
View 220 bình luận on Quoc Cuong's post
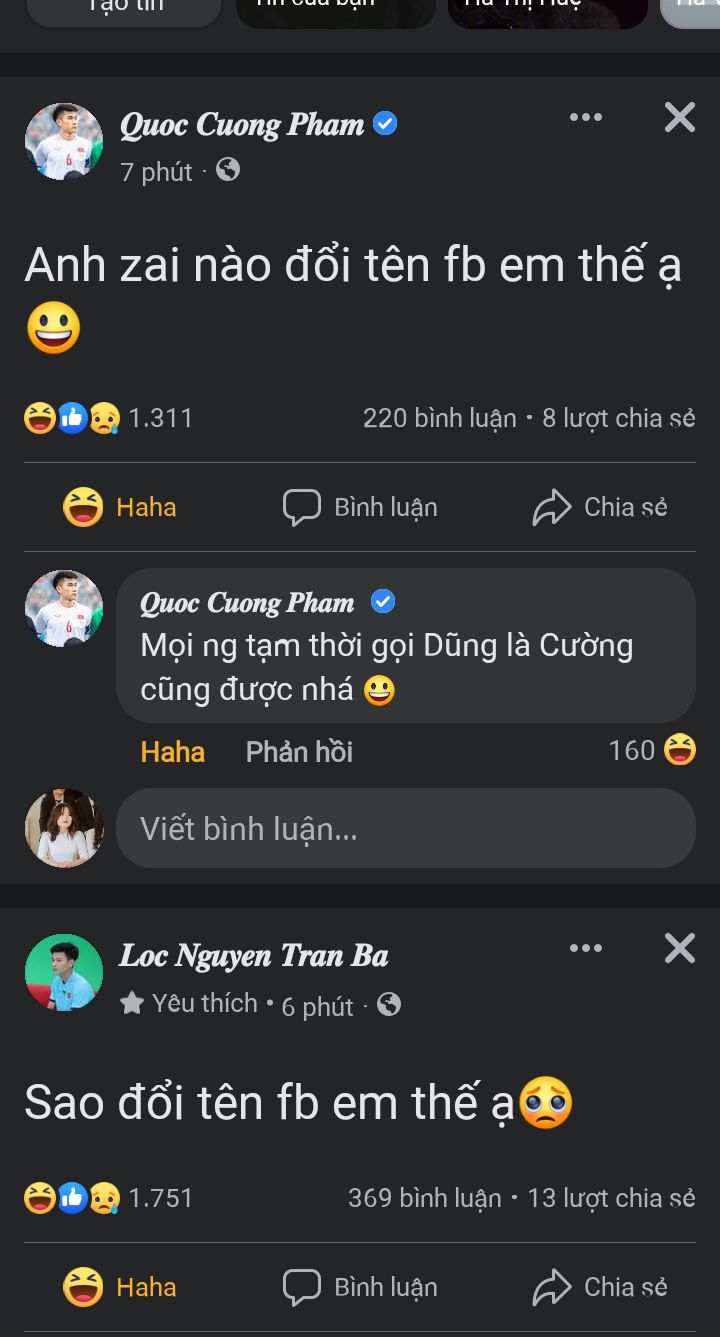439,418
